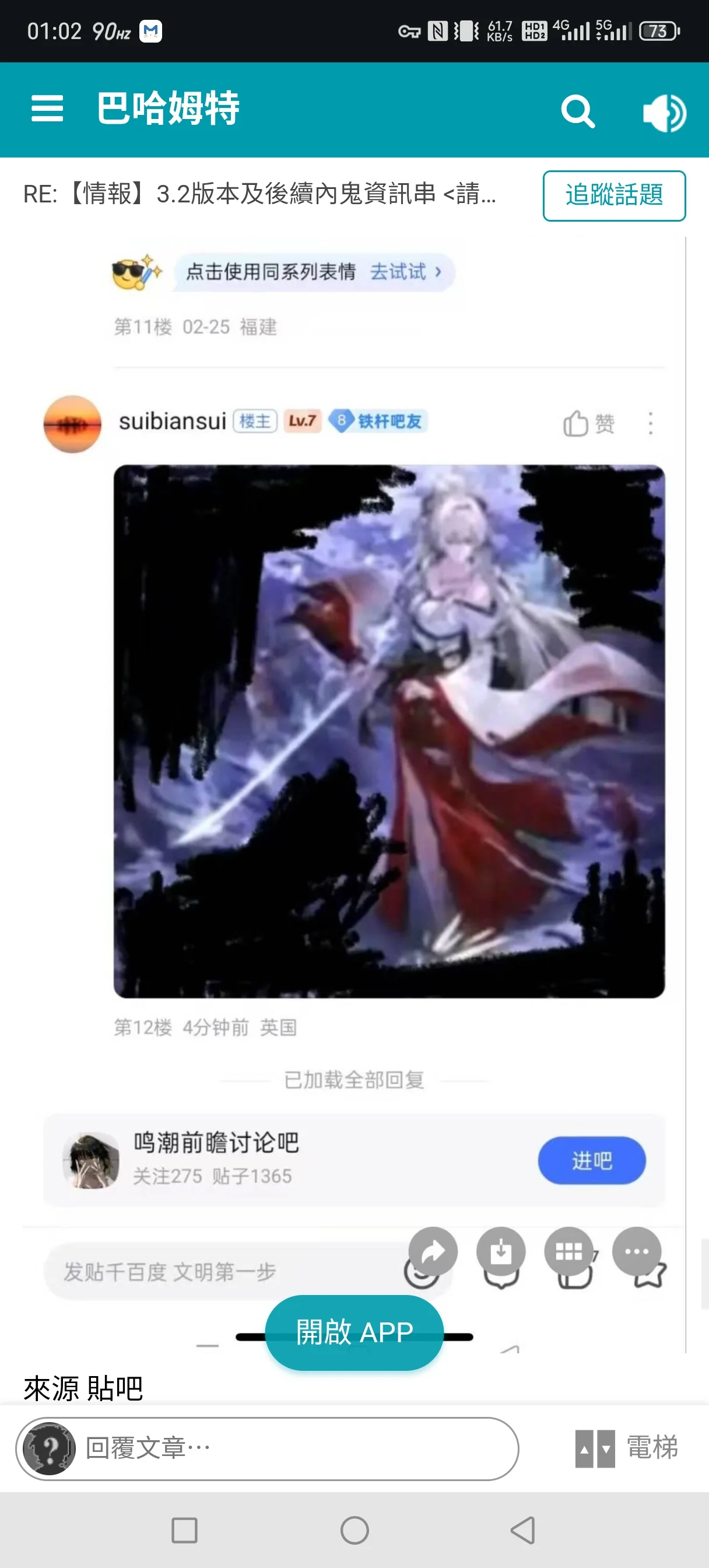Go back using the system back button
The width and height of the screenshot is (709, 1568).
pyautogui.click(x=522, y=1529)
